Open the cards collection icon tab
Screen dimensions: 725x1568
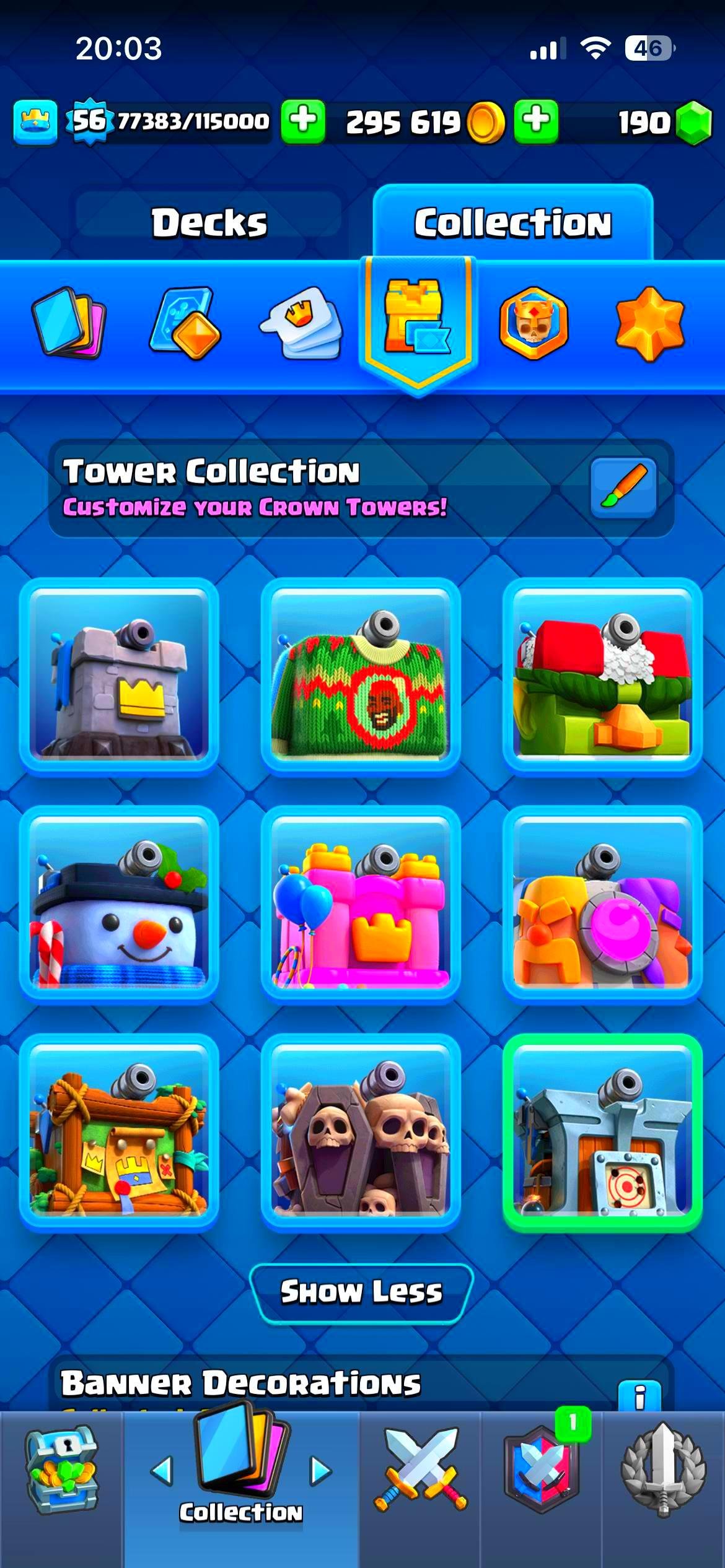[x=69, y=323]
